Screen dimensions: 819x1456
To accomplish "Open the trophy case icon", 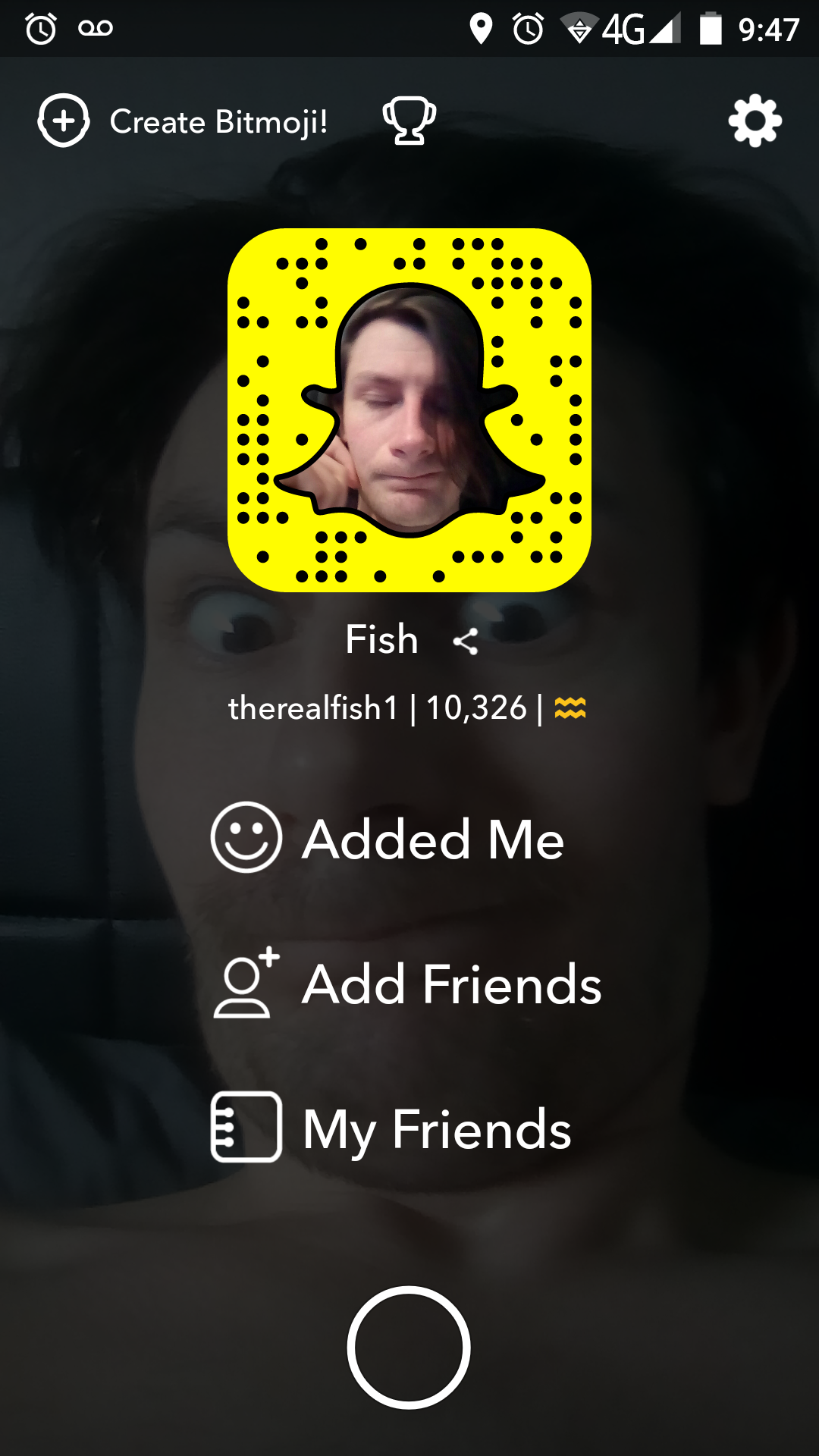I will [409, 121].
